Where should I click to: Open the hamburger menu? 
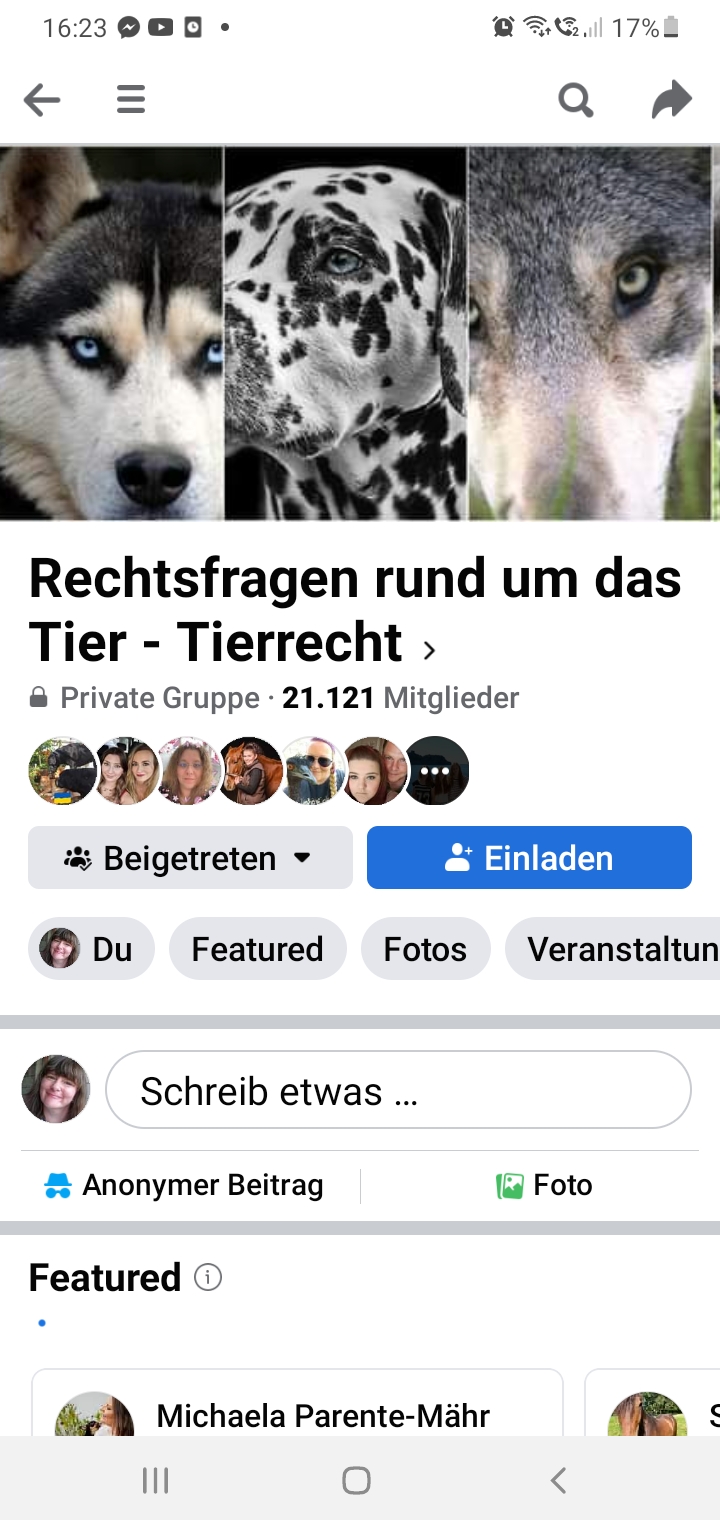(x=131, y=100)
